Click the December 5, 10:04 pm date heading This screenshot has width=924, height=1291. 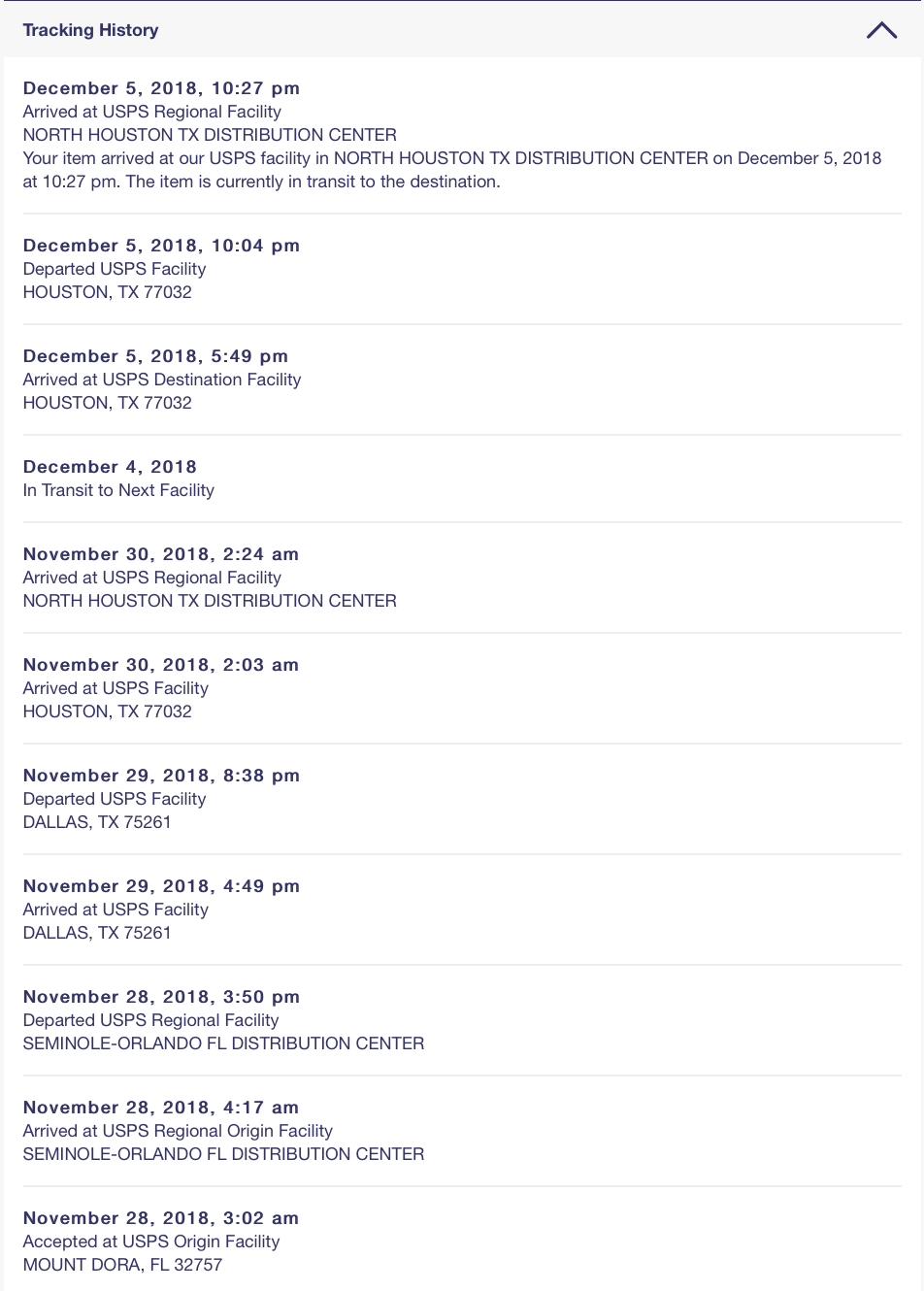[160, 246]
